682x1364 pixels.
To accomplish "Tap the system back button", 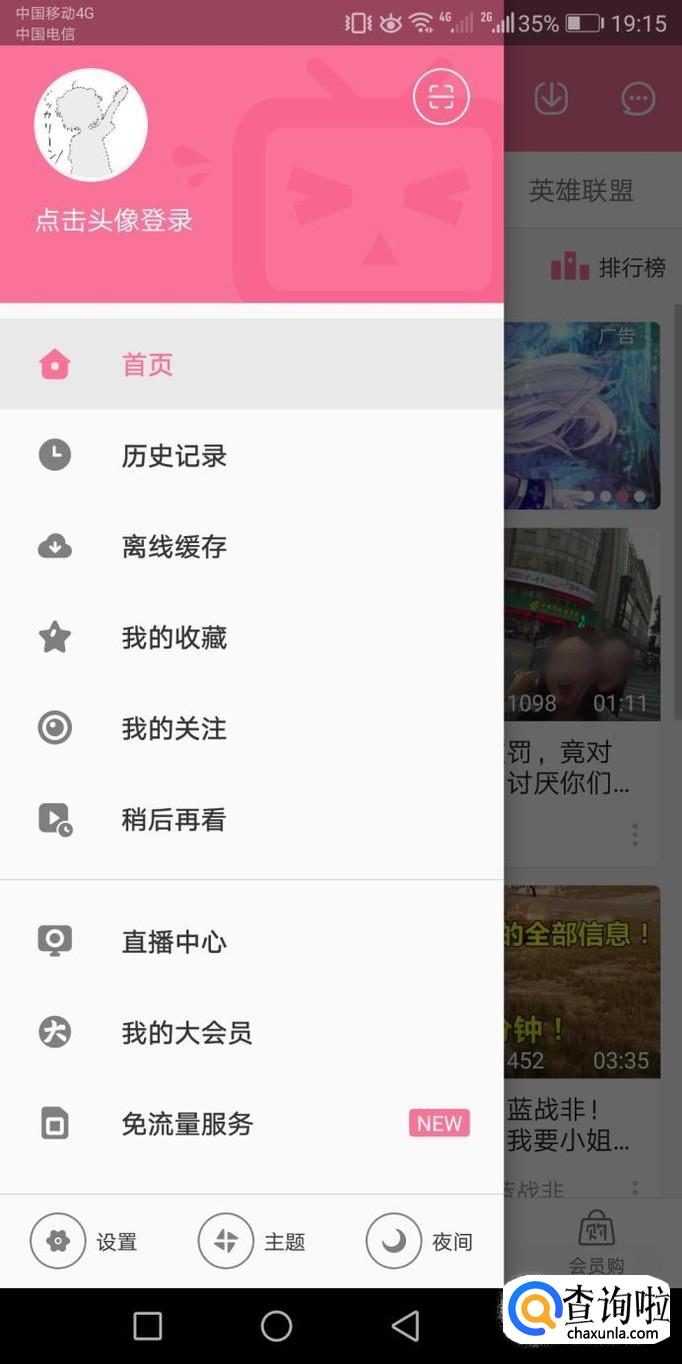I will click(x=405, y=1326).
